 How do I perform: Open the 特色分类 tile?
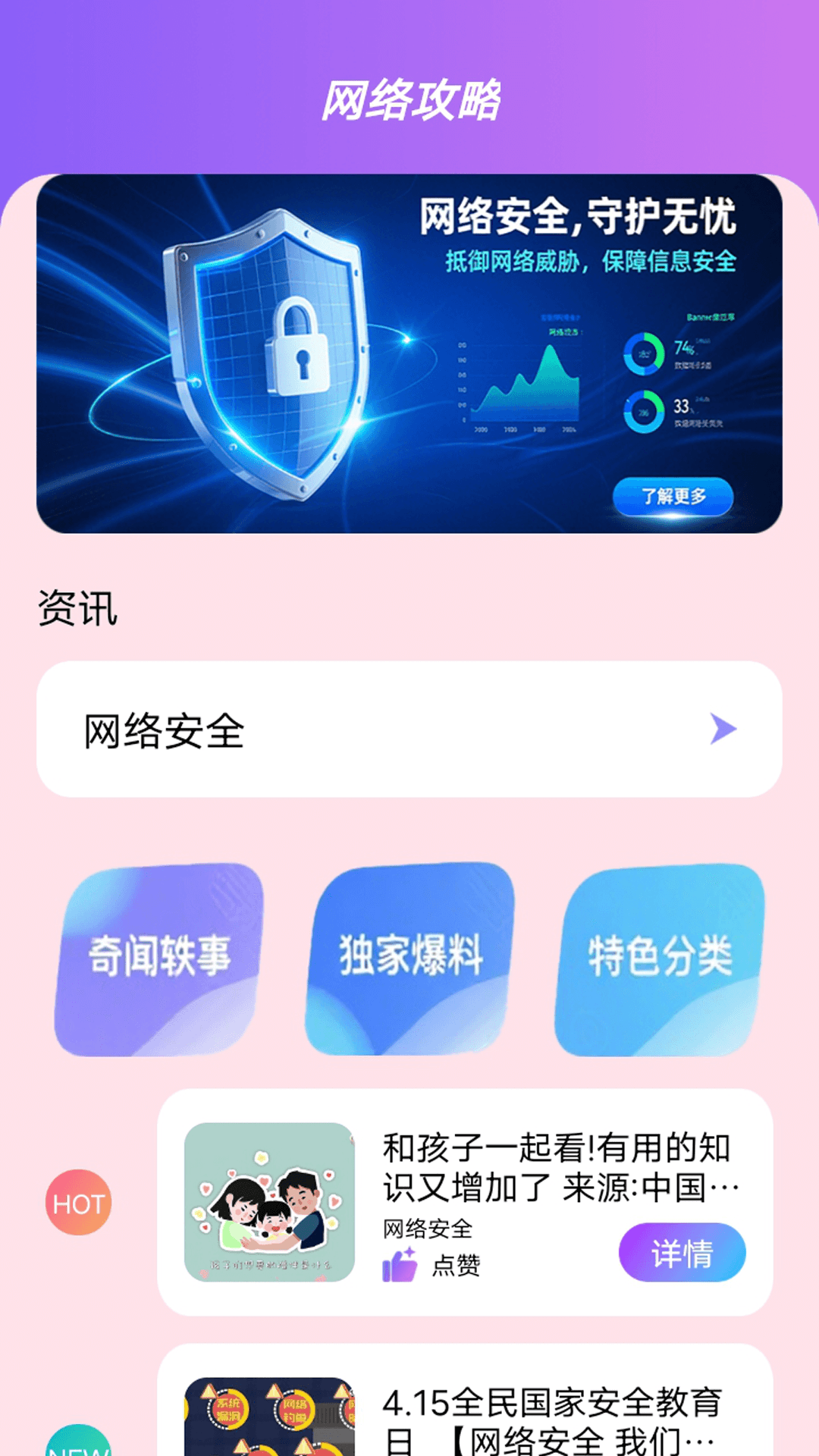pyautogui.click(x=660, y=959)
